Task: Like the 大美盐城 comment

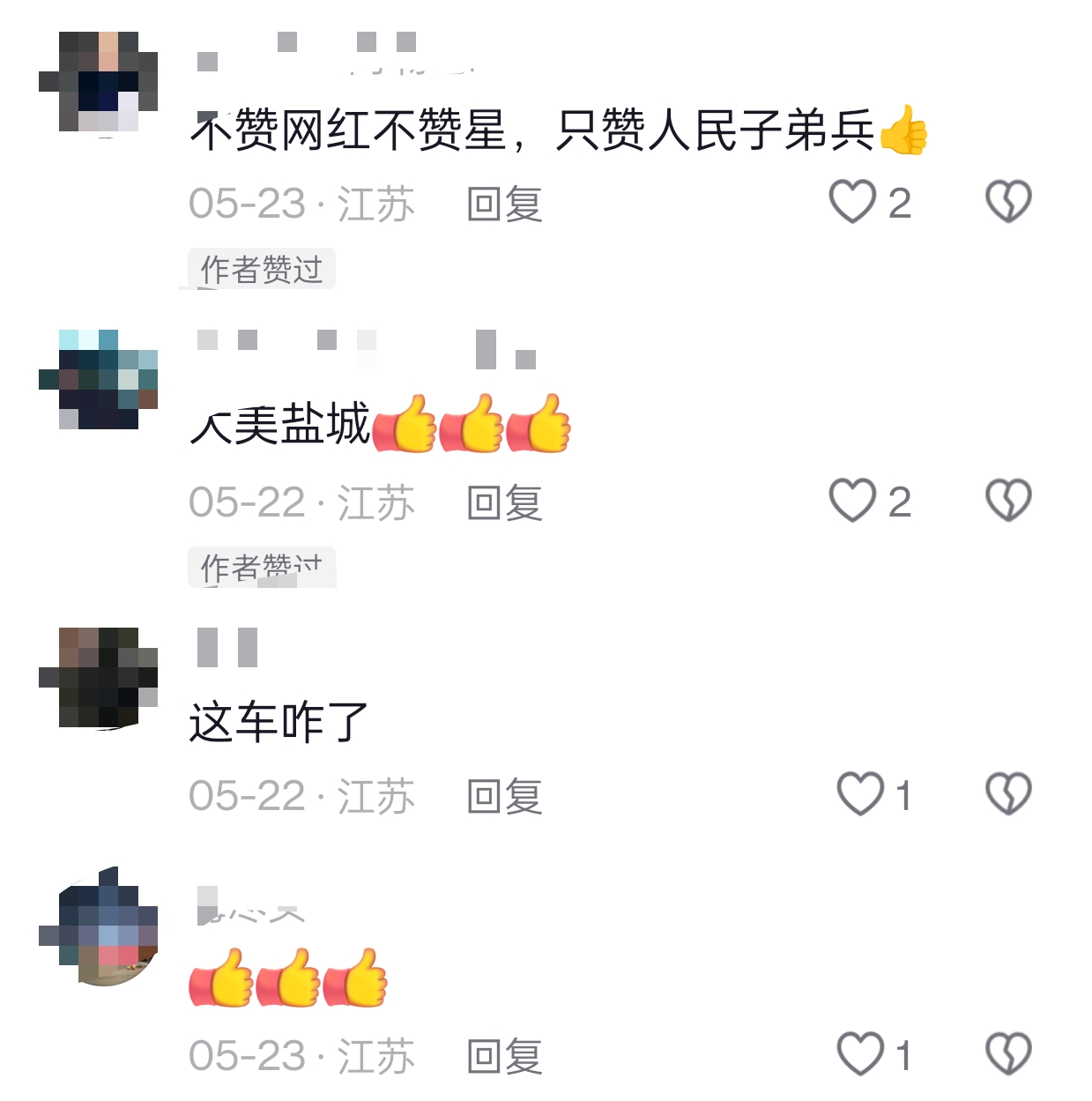Action: click(x=852, y=501)
